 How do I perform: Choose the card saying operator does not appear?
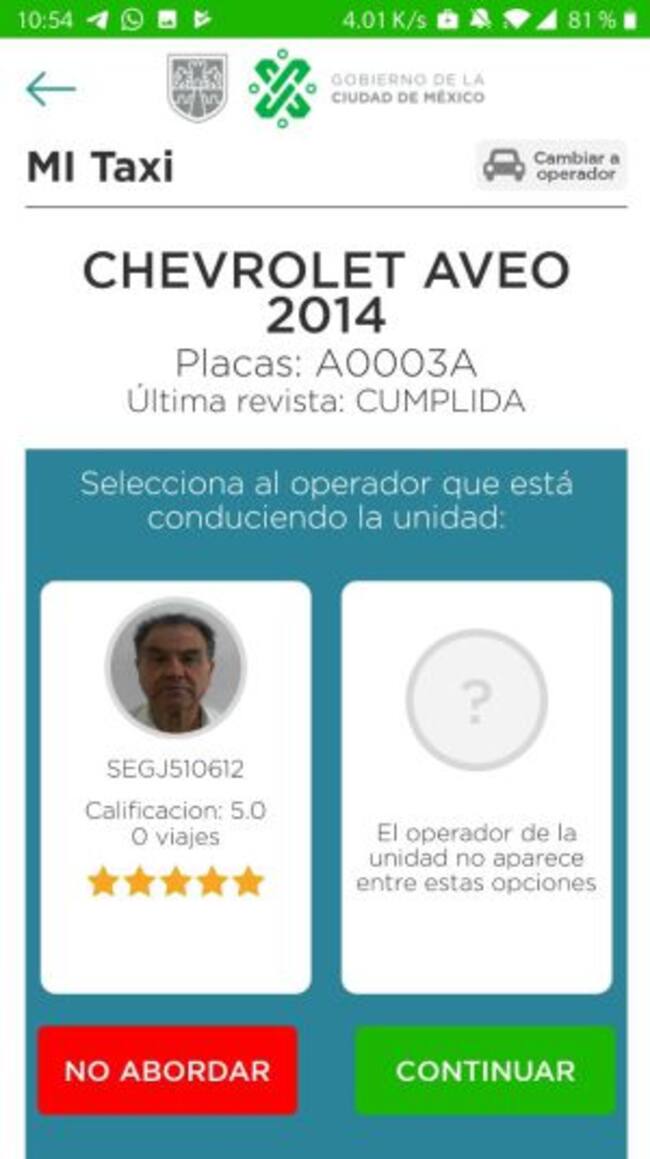476,787
